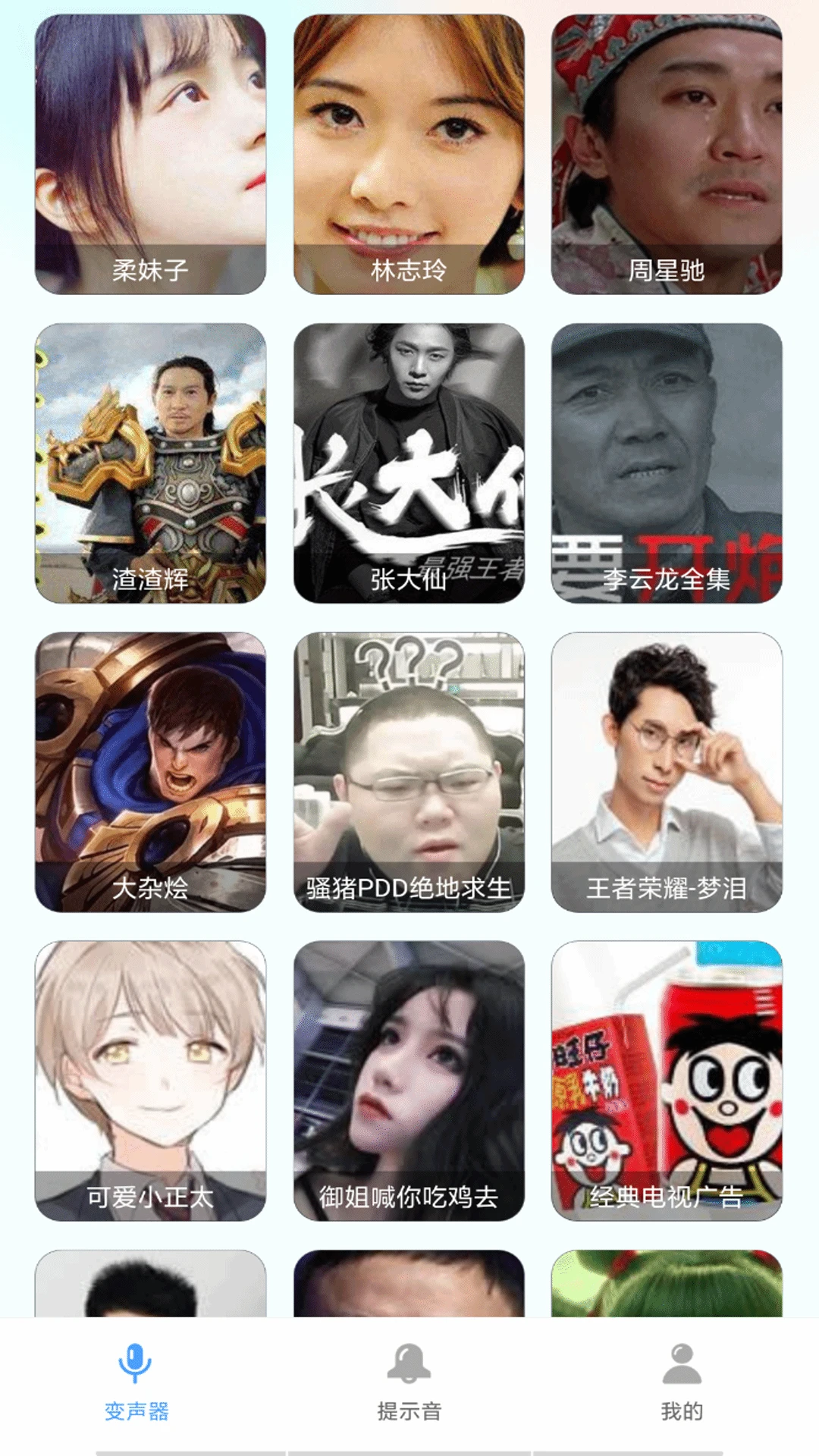Open the 张大仙 voice pack
Screen dimensions: 819x1456
tap(409, 463)
